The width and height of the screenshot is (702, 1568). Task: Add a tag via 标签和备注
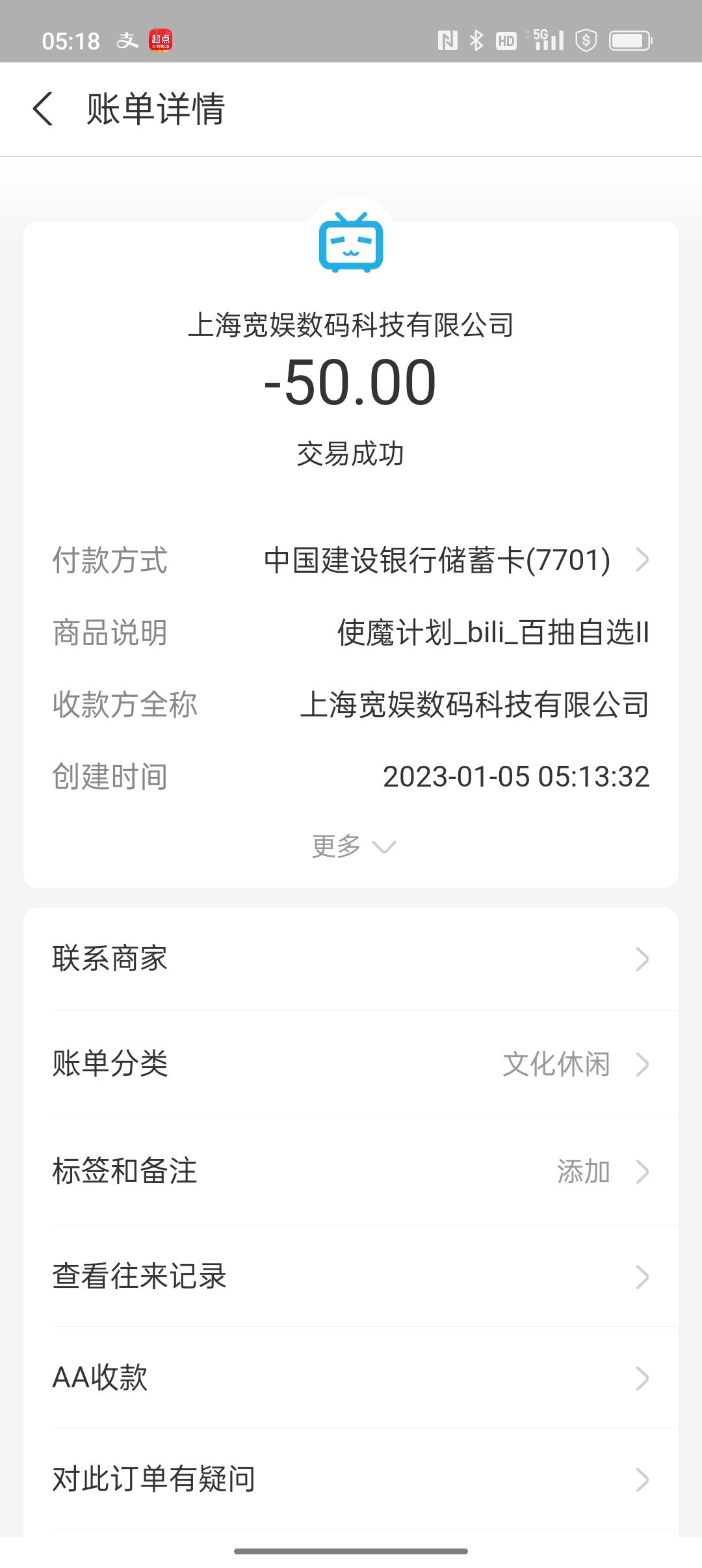(x=351, y=1171)
